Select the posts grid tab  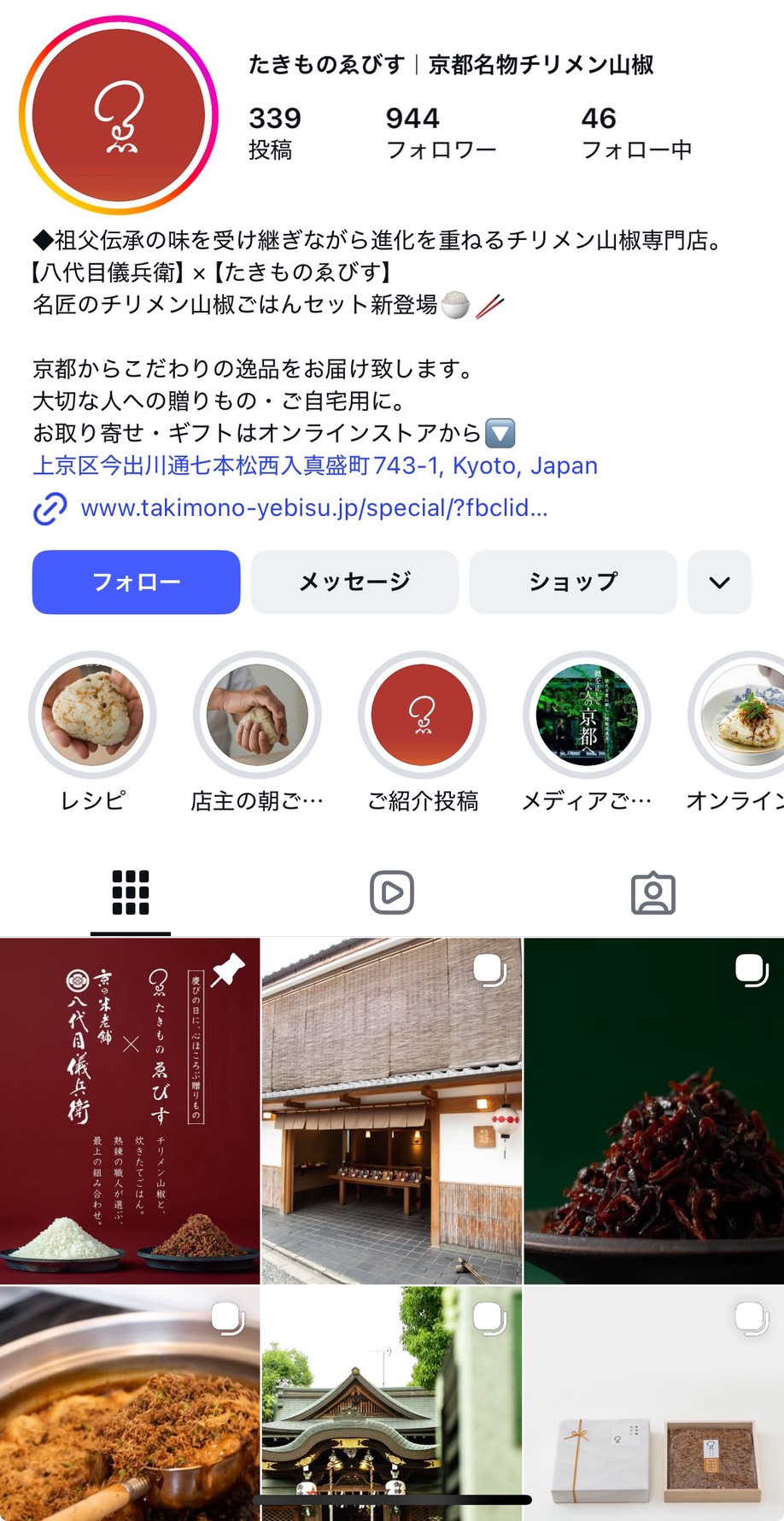[x=131, y=892]
